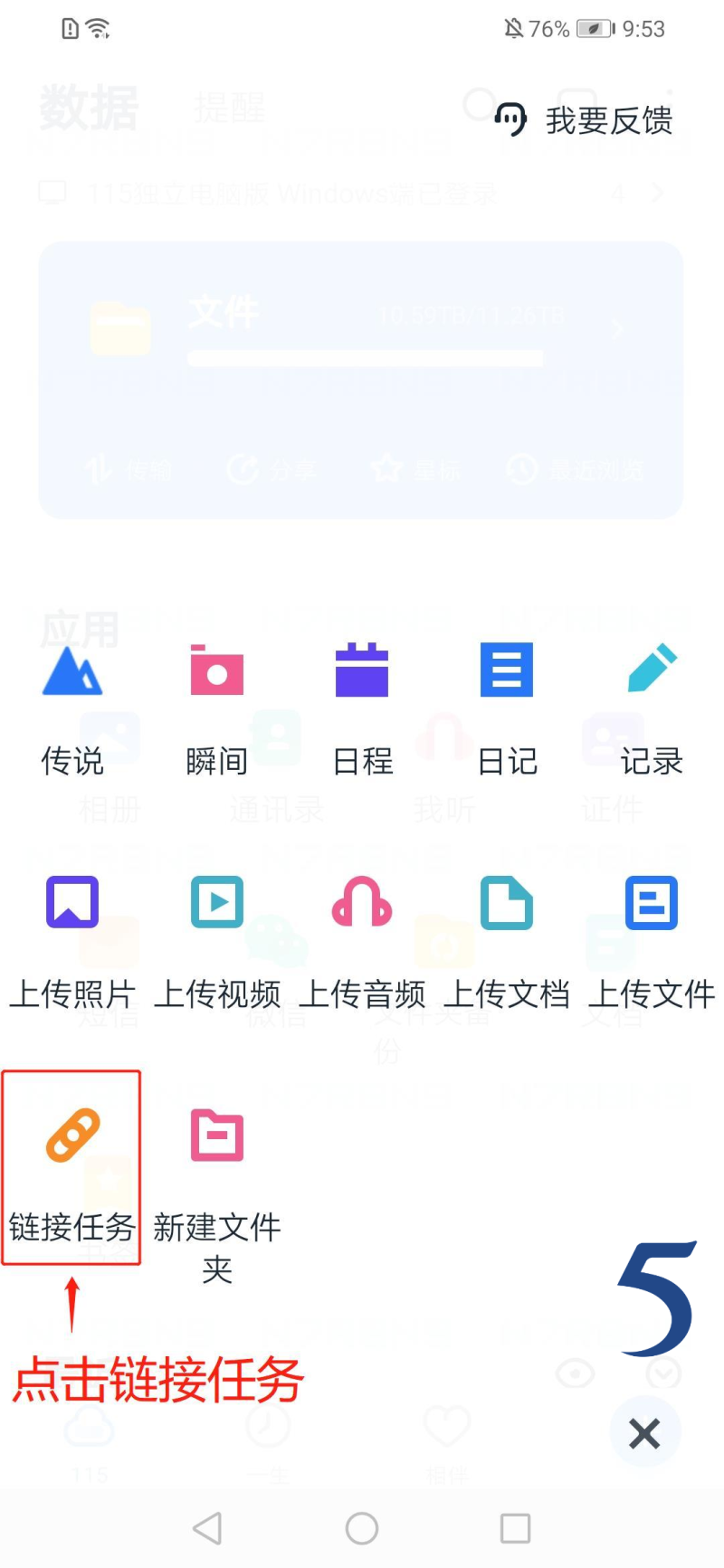Open the 上传音频 audio upload tool
This screenshot has height=1568, width=724.
361,902
